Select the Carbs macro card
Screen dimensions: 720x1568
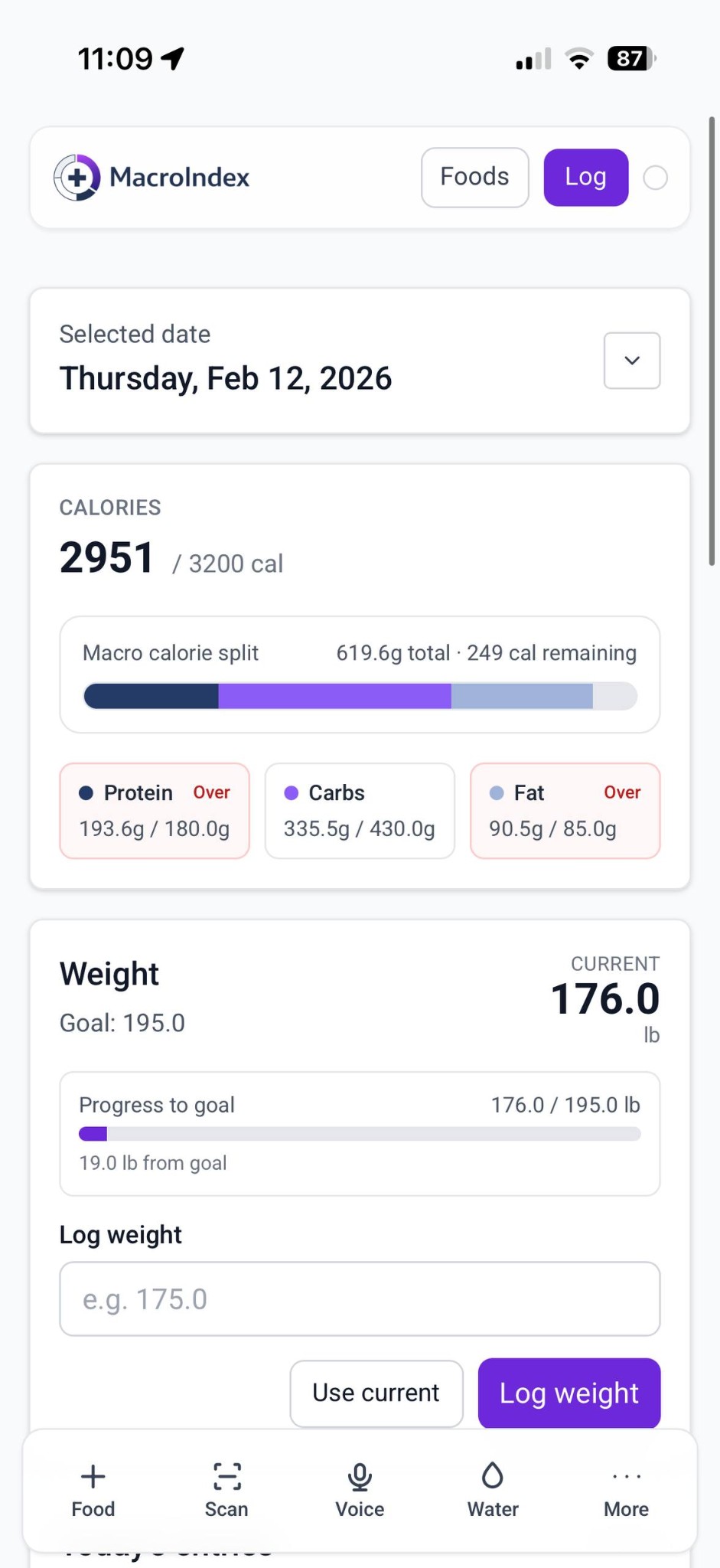tap(359, 810)
